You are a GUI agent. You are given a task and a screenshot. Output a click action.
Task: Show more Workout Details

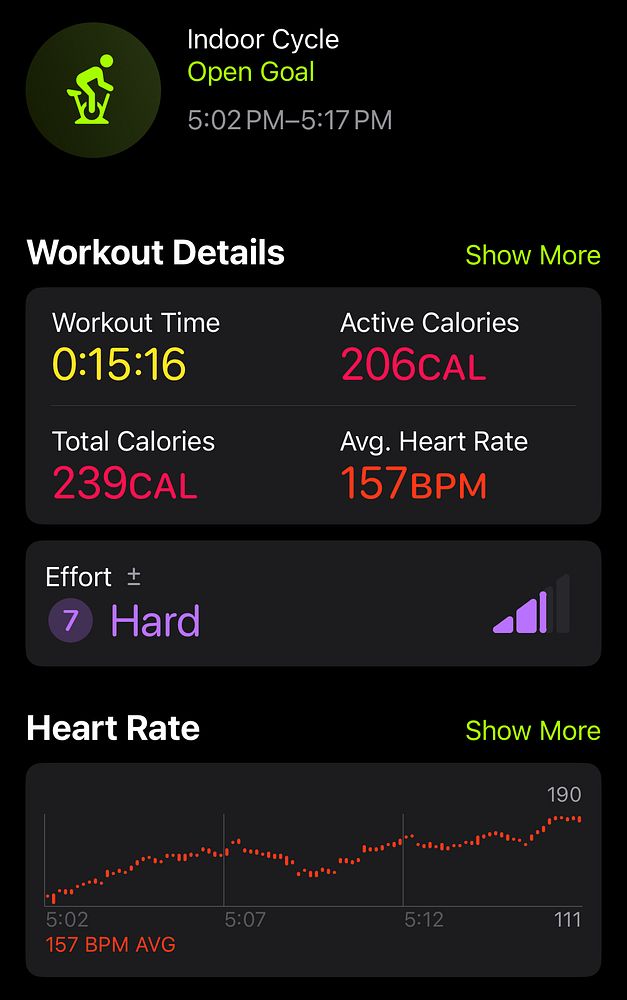(x=532, y=255)
